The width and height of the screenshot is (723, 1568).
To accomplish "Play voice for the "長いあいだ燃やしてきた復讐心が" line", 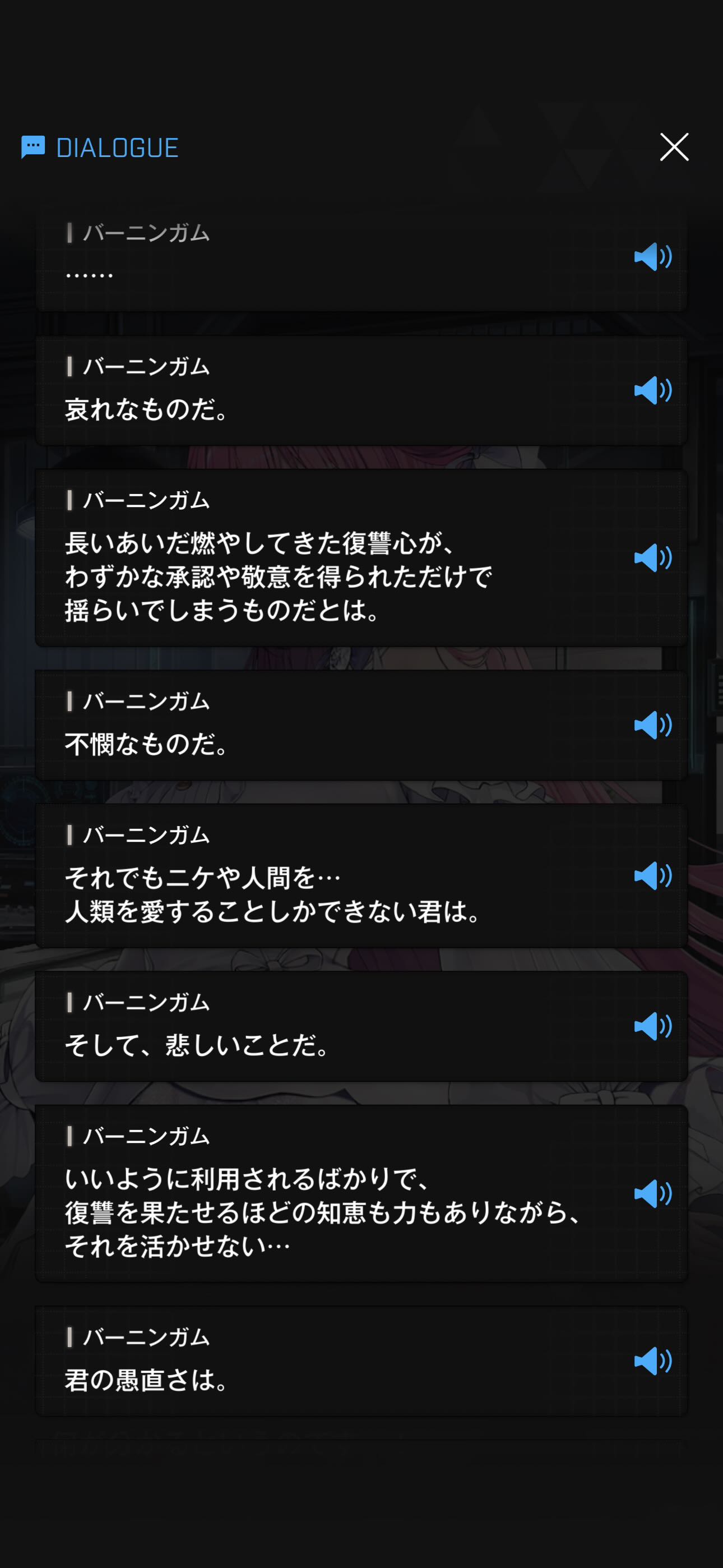I will 652,557.
